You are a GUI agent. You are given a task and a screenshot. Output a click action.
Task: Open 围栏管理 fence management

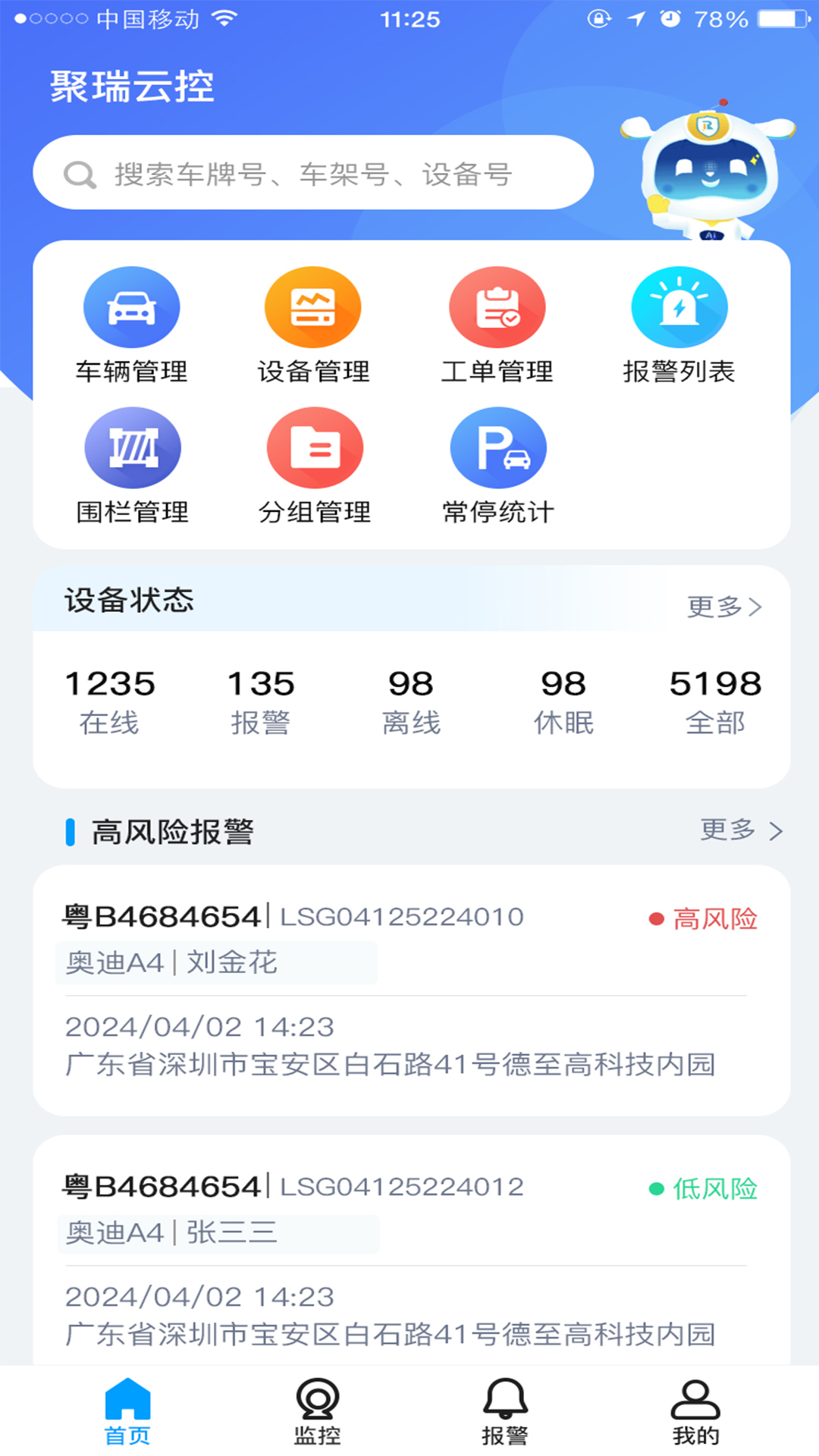click(x=132, y=465)
